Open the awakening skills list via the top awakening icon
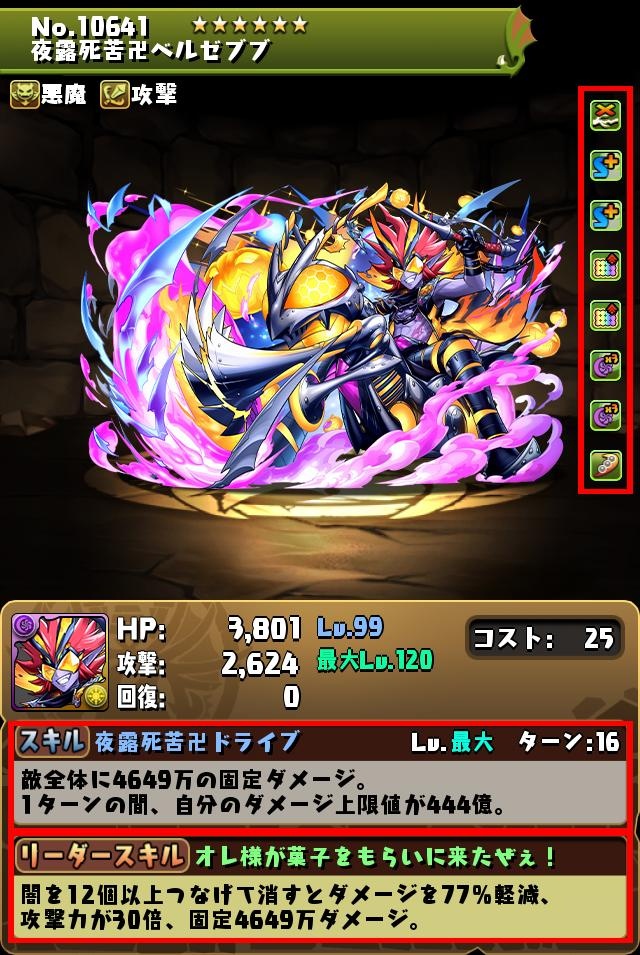Viewport: 640px width, 955px height. point(605,116)
